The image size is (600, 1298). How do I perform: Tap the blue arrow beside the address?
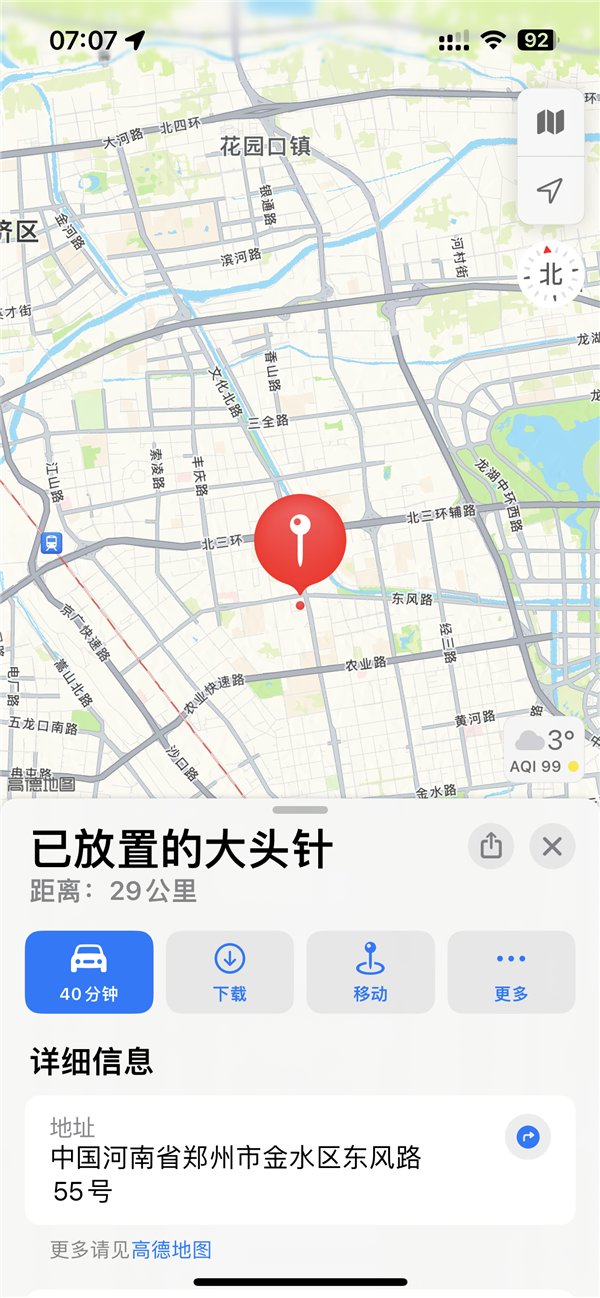tap(527, 1137)
